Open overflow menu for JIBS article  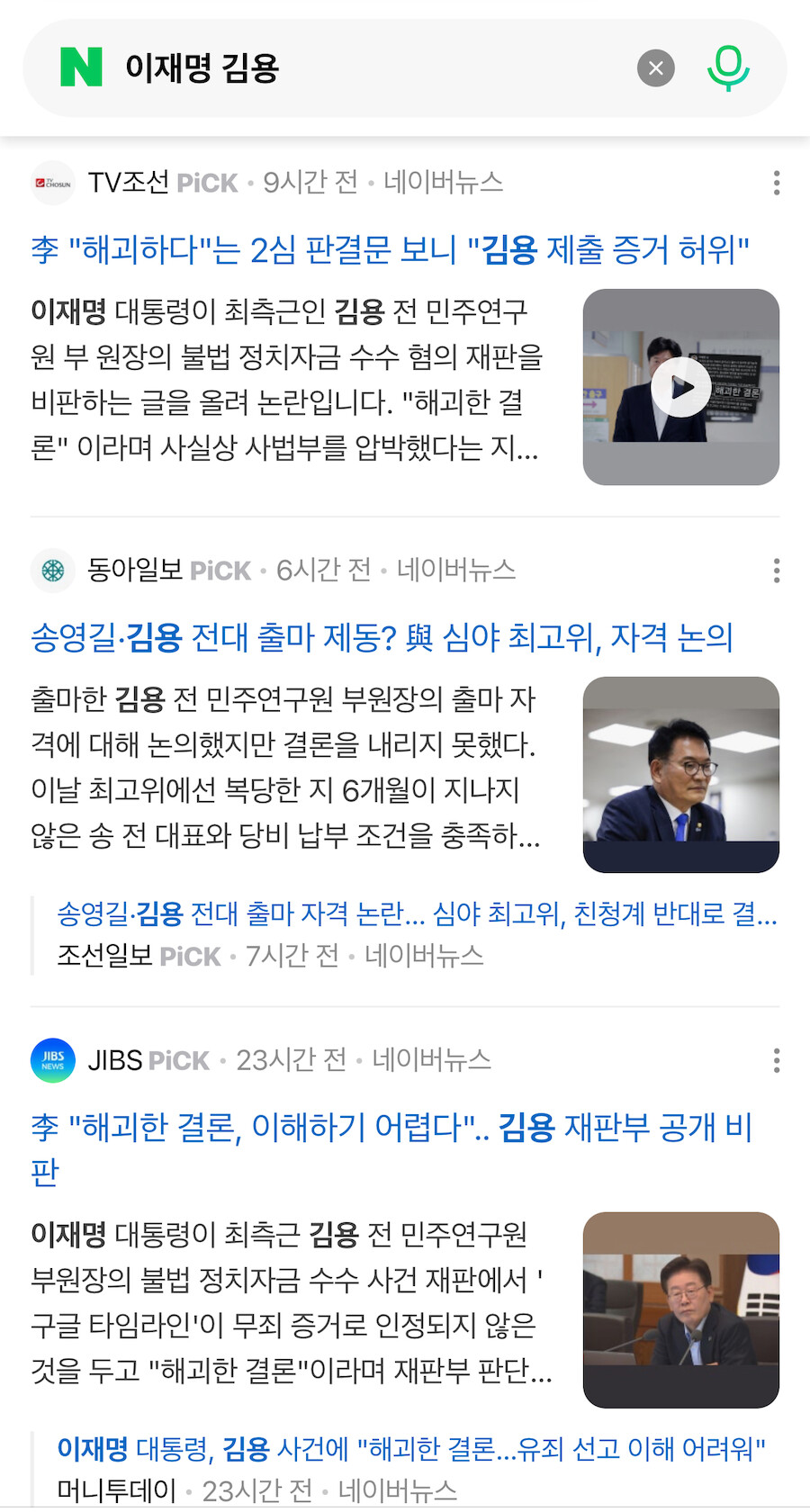click(776, 1060)
